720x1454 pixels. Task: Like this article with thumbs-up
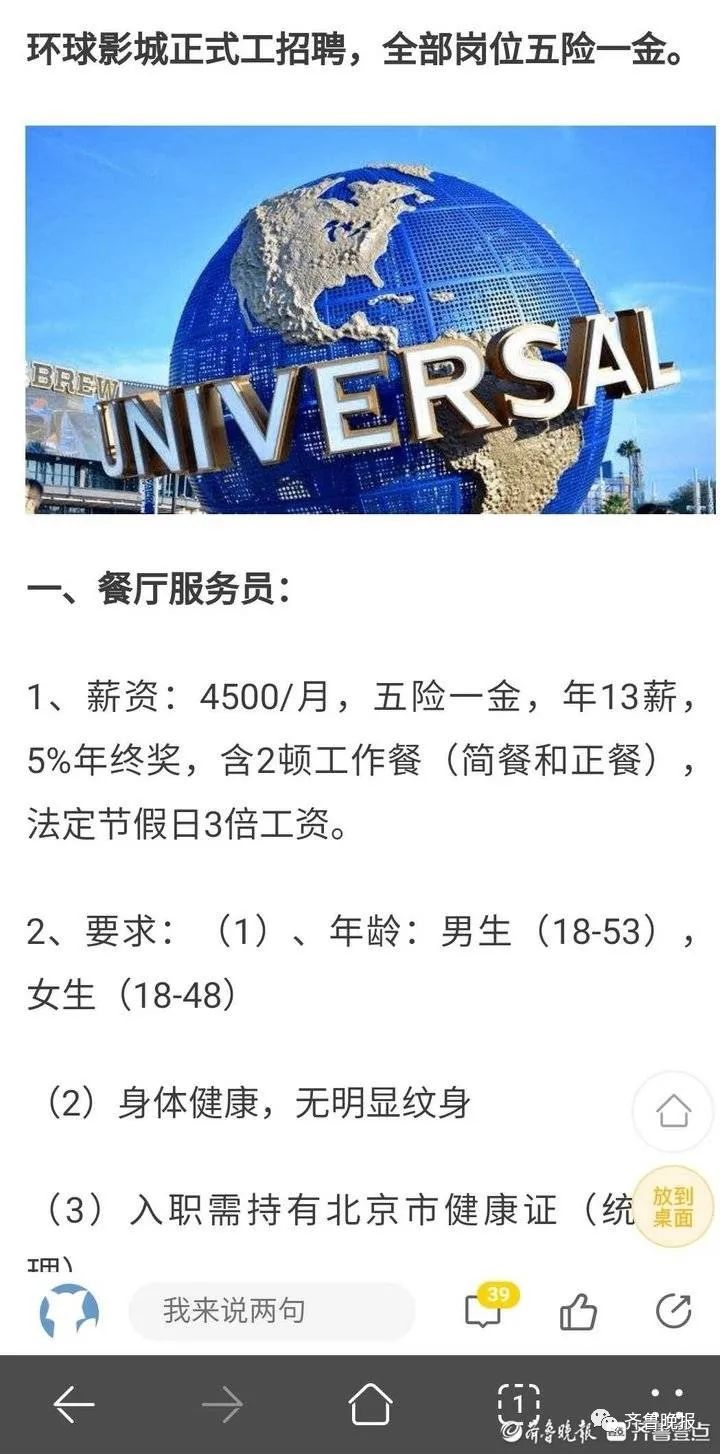[578, 1311]
